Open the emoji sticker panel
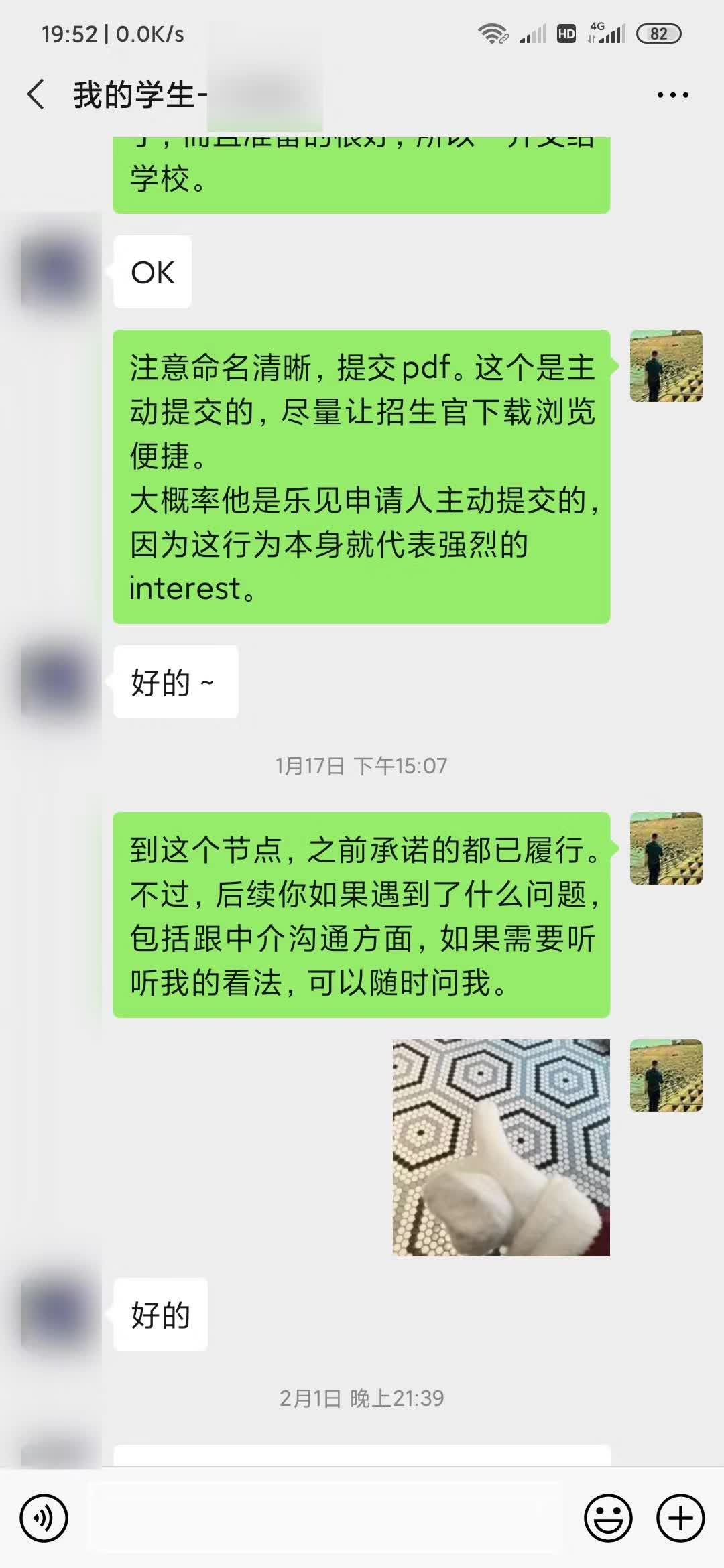 click(x=608, y=1518)
